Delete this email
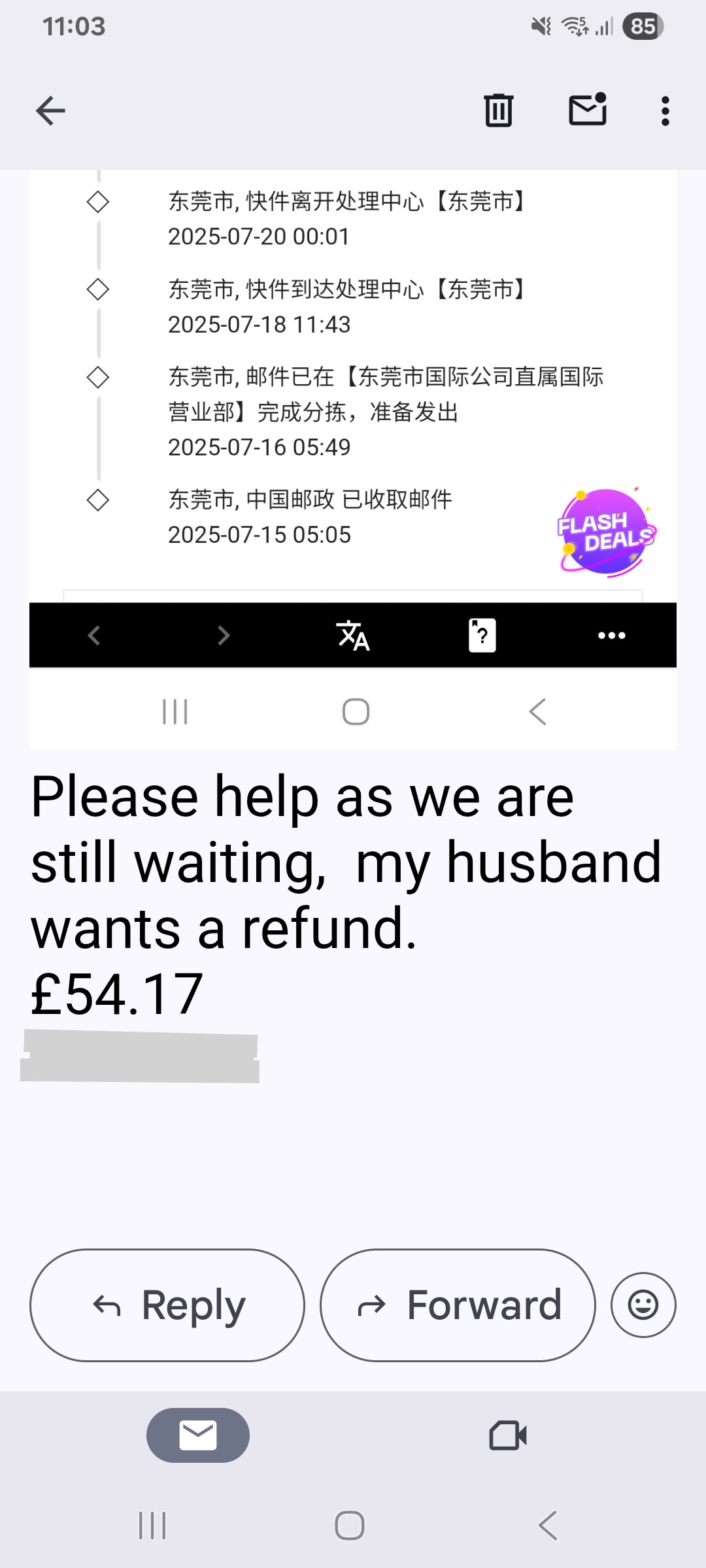706x1568 pixels. (x=498, y=110)
